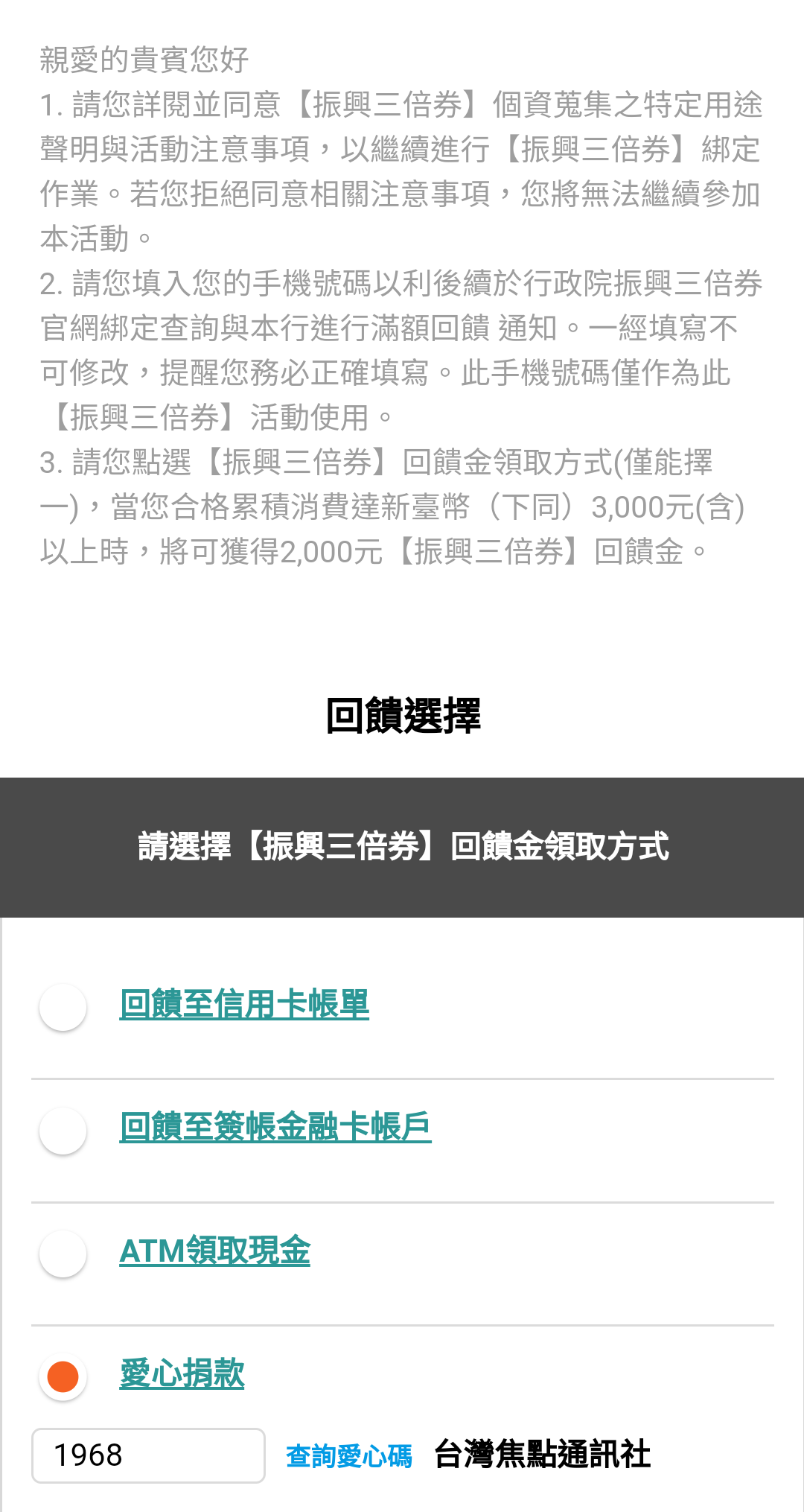Pick the ATM領取現金 radio option
This screenshot has width=804, height=1512.
click(63, 1254)
